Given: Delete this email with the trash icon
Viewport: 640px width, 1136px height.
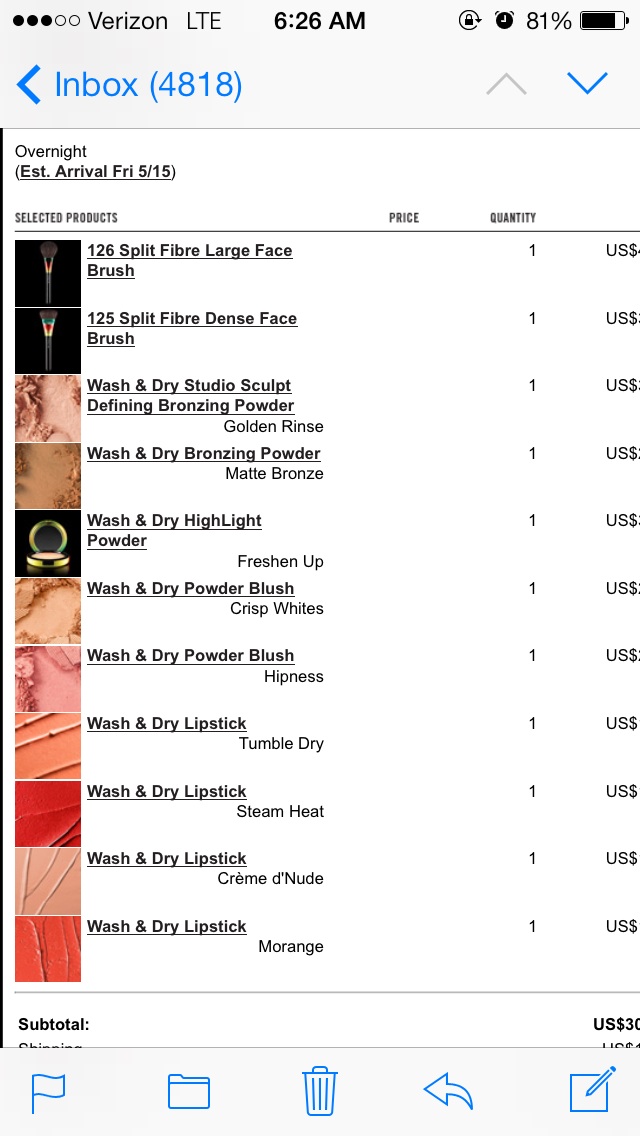Looking at the screenshot, I should point(320,1090).
